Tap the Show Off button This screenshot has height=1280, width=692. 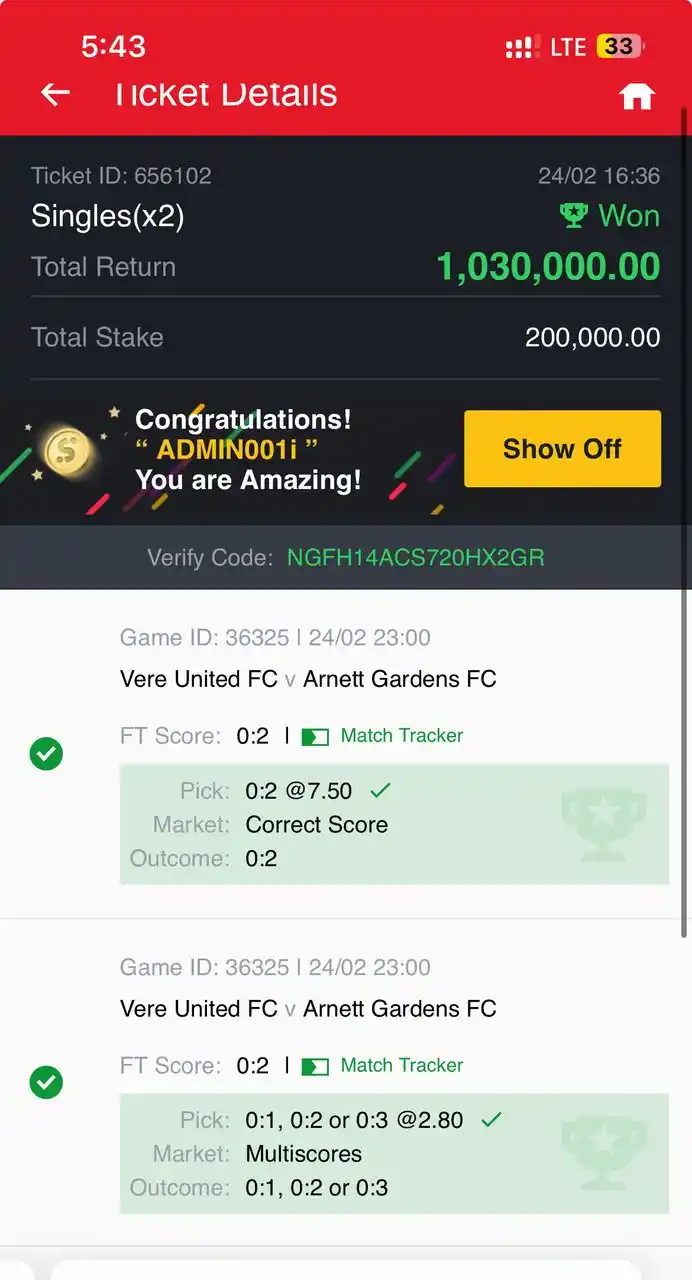pos(562,449)
